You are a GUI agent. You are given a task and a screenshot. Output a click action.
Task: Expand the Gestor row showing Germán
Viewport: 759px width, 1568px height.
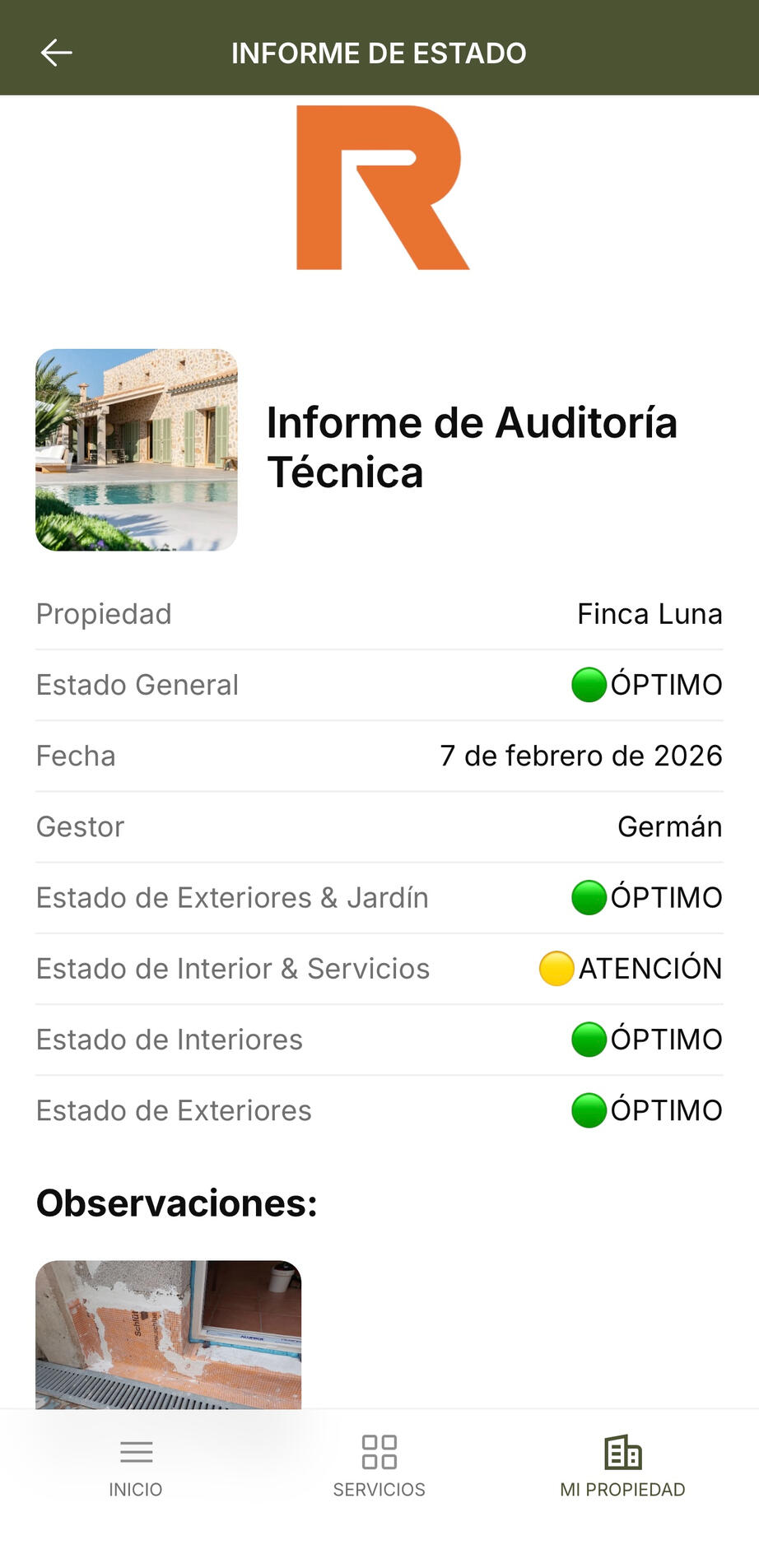[379, 826]
